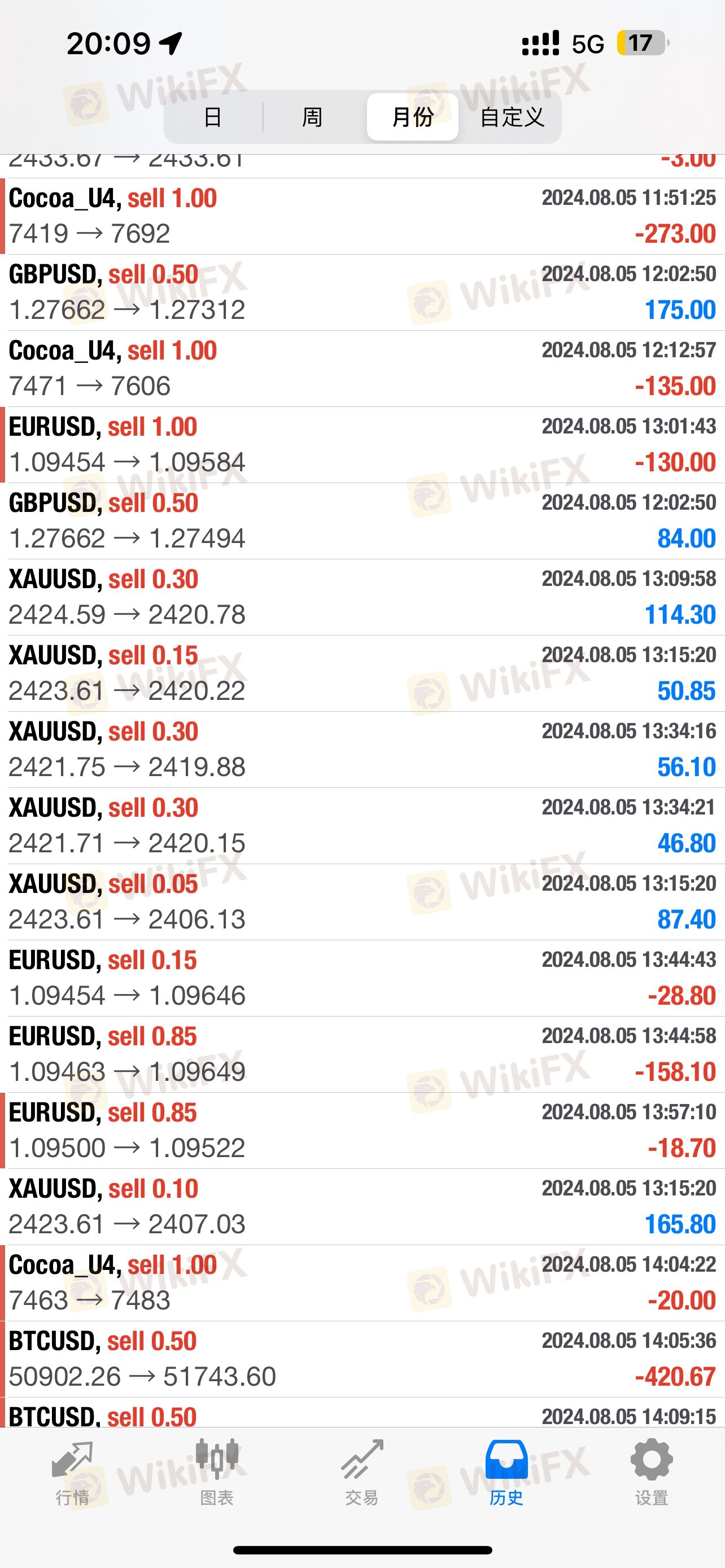
Task: Open the 设置 settings tab
Action: [652, 1473]
